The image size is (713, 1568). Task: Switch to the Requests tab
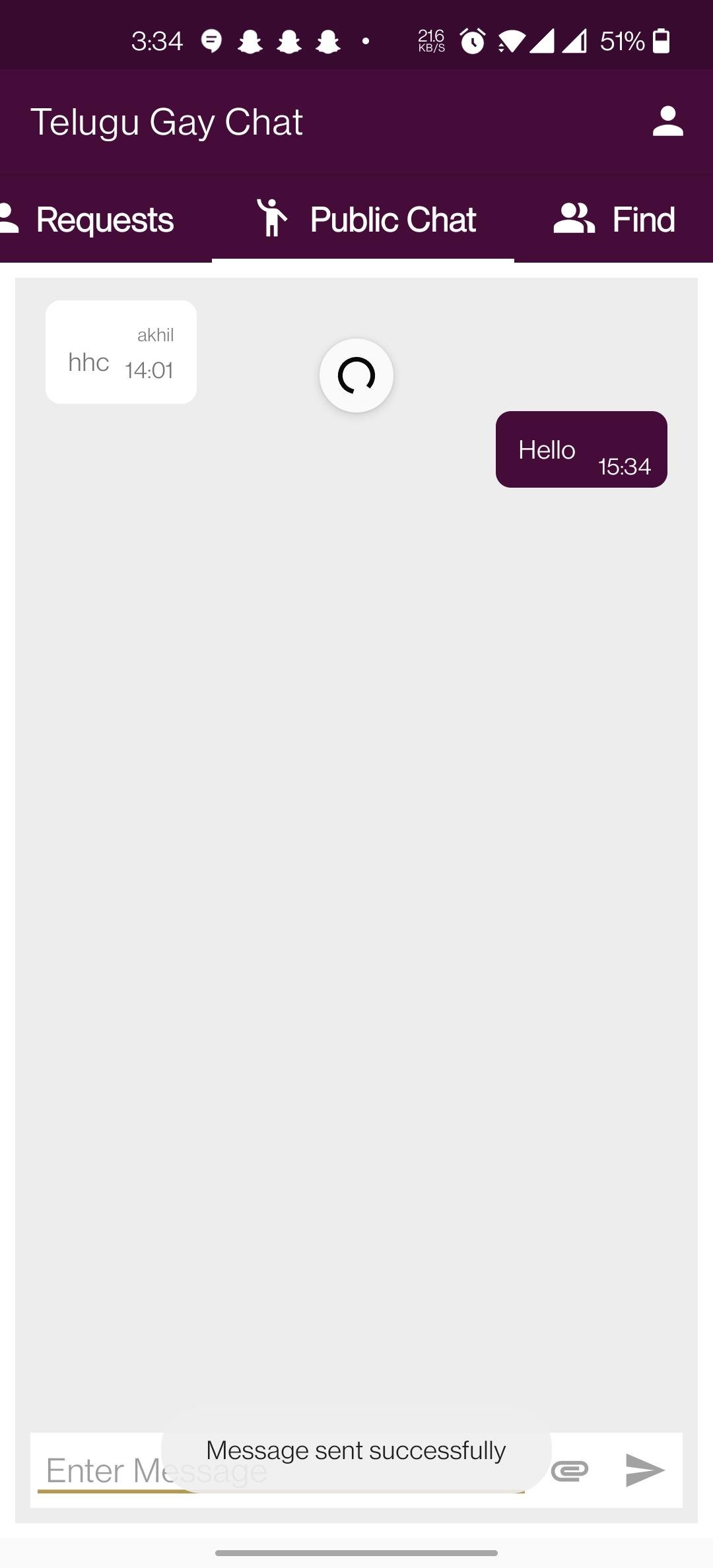(104, 219)
